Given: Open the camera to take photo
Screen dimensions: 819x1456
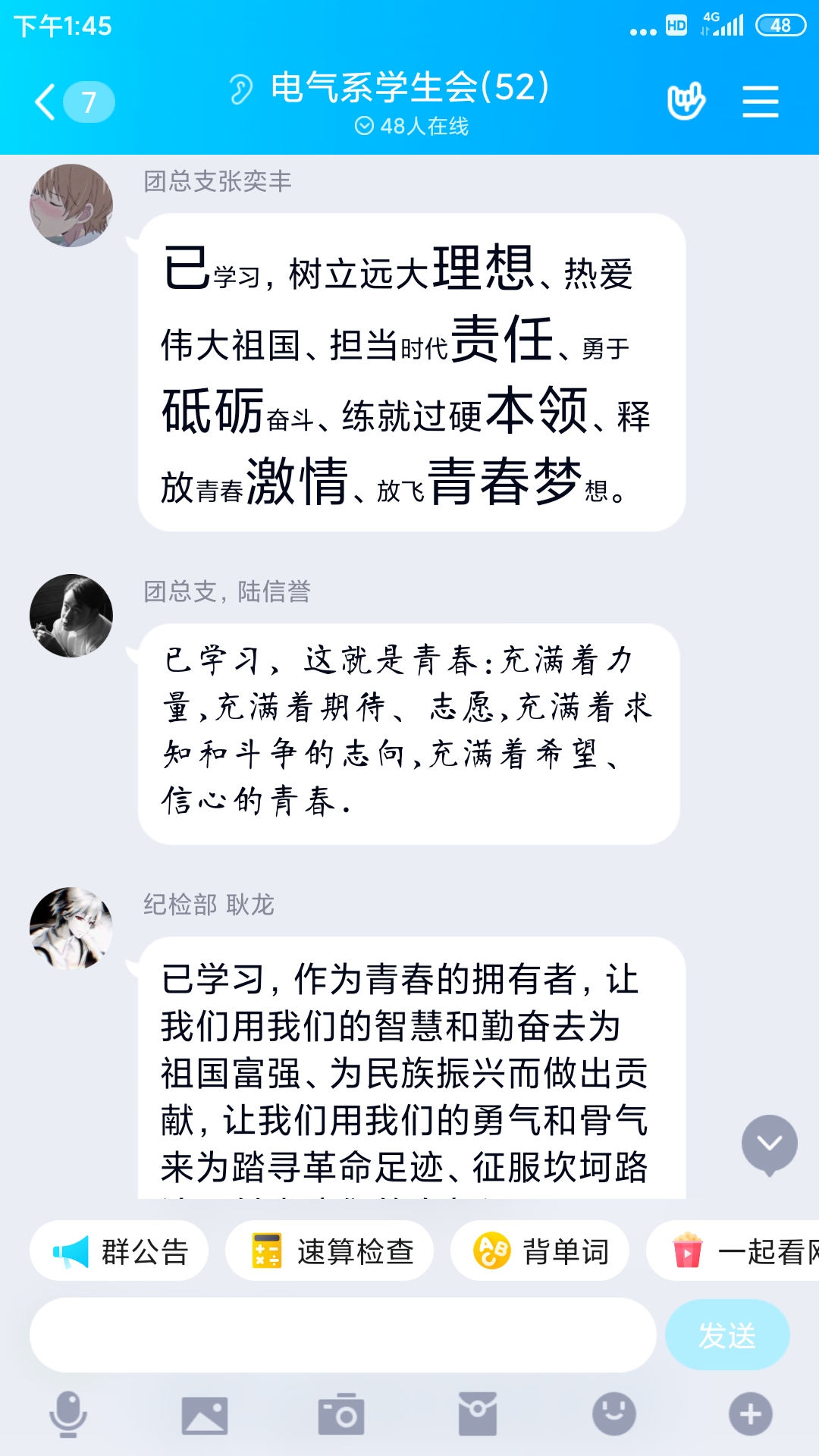Looking at the screenshot, I should (341, 1414).
